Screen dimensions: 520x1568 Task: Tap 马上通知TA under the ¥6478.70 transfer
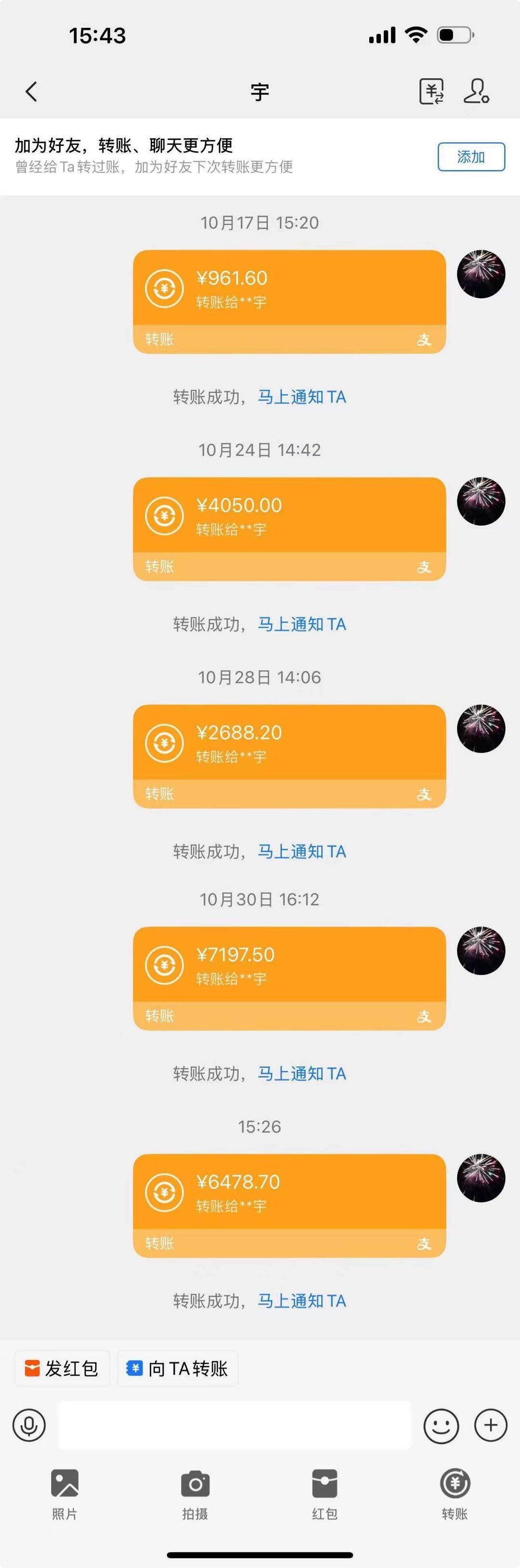tap(301, 1301)
